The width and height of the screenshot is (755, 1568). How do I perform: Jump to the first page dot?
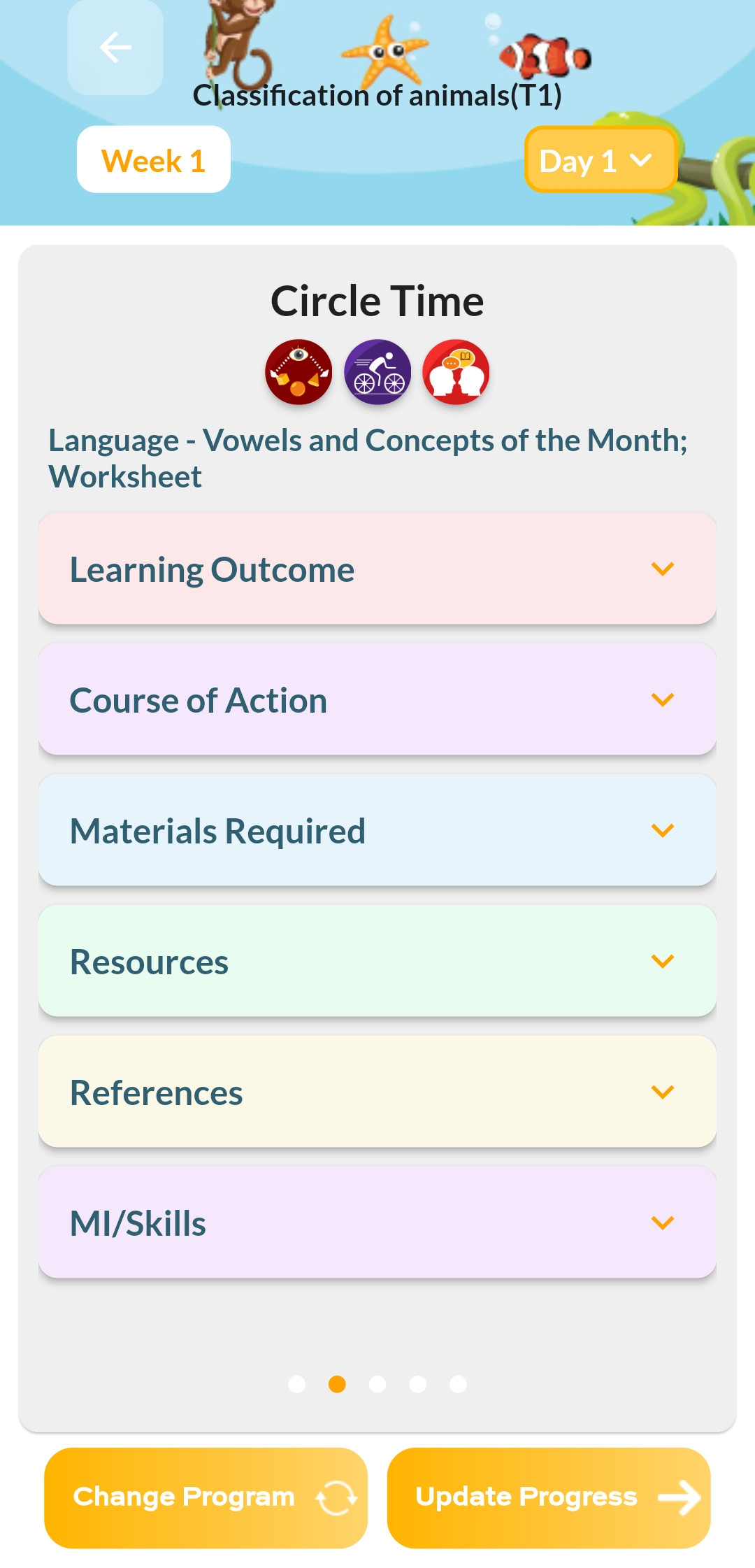point(296,1384)
